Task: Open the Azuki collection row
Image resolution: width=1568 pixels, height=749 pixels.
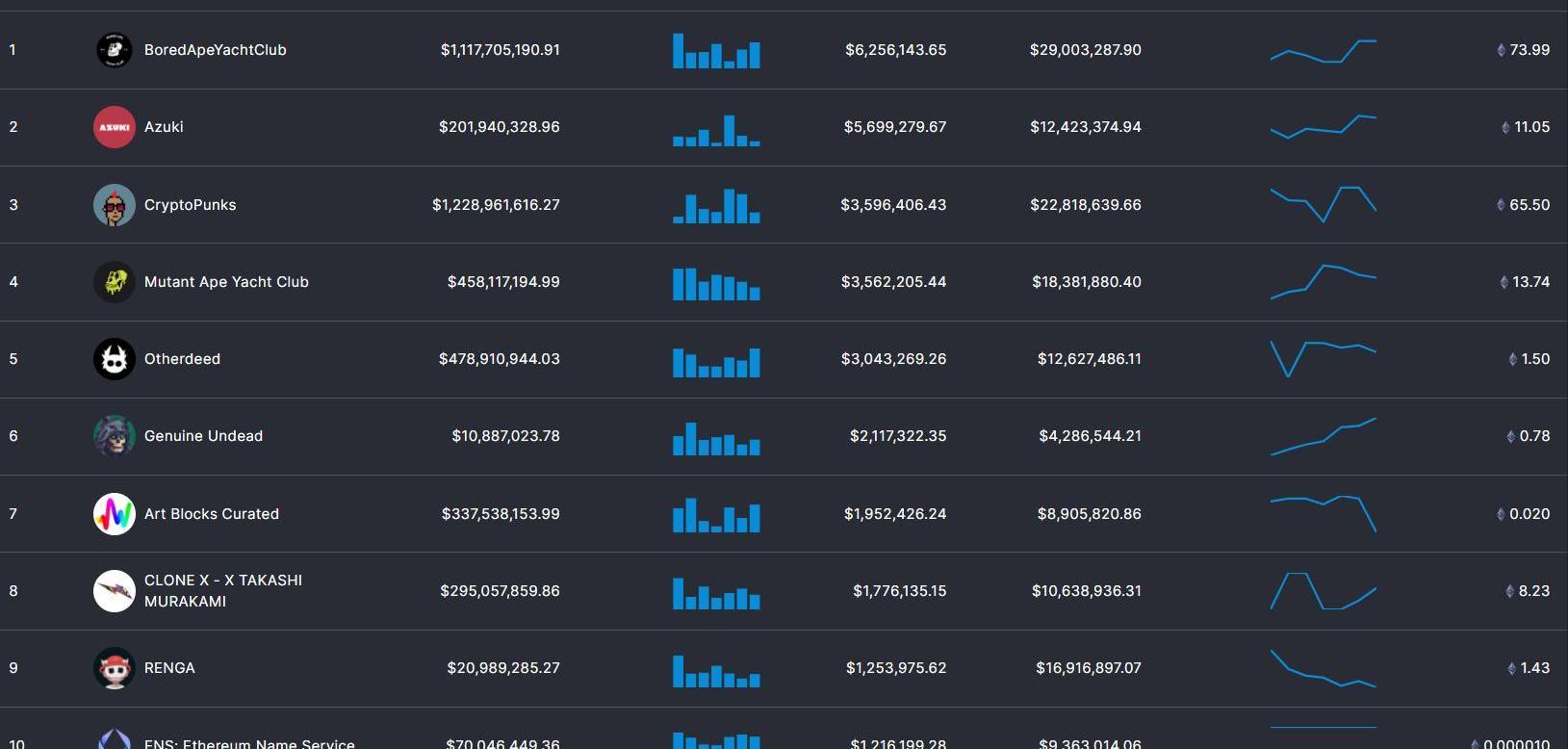Action: tap(164, 127)
